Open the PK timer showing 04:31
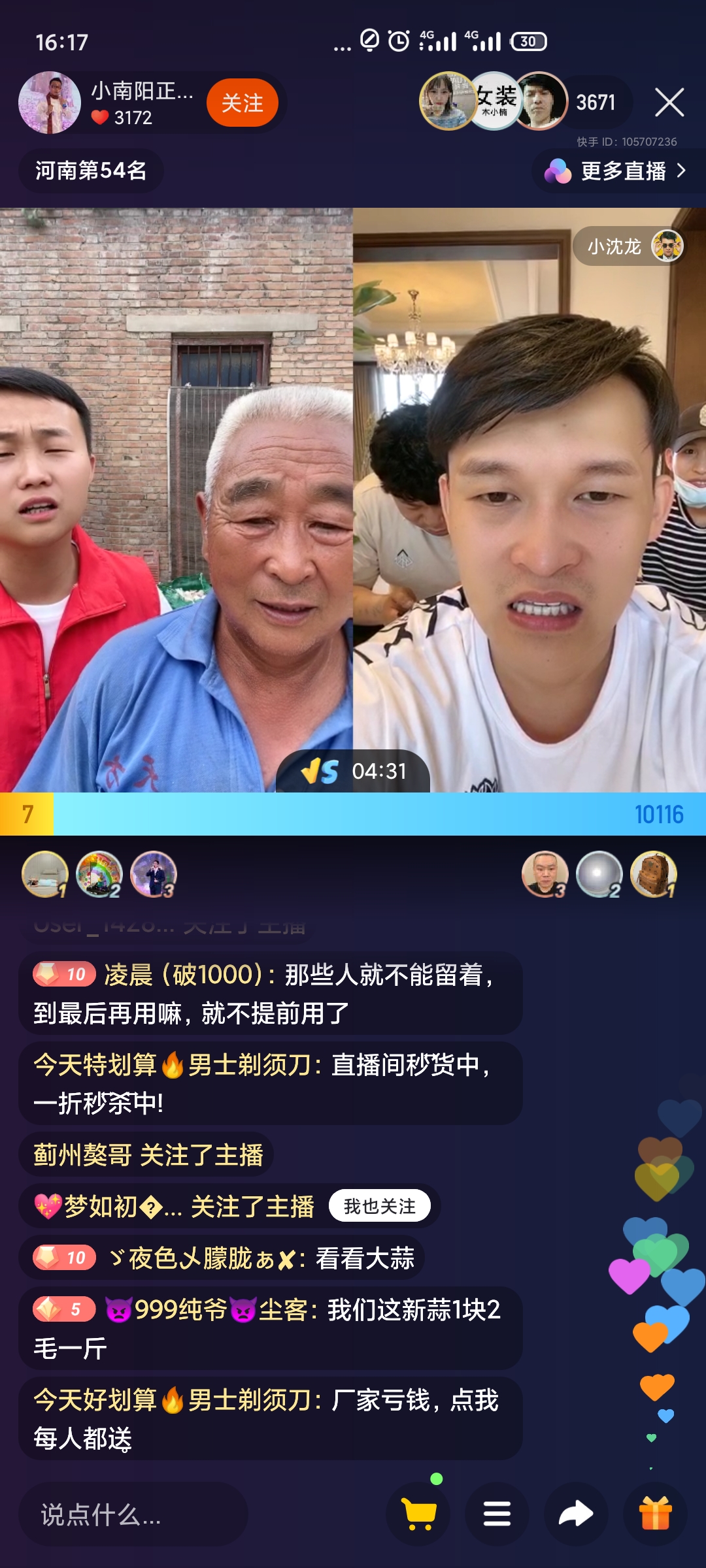Viewport: 706px width, 1568px height. coord(353,772)
